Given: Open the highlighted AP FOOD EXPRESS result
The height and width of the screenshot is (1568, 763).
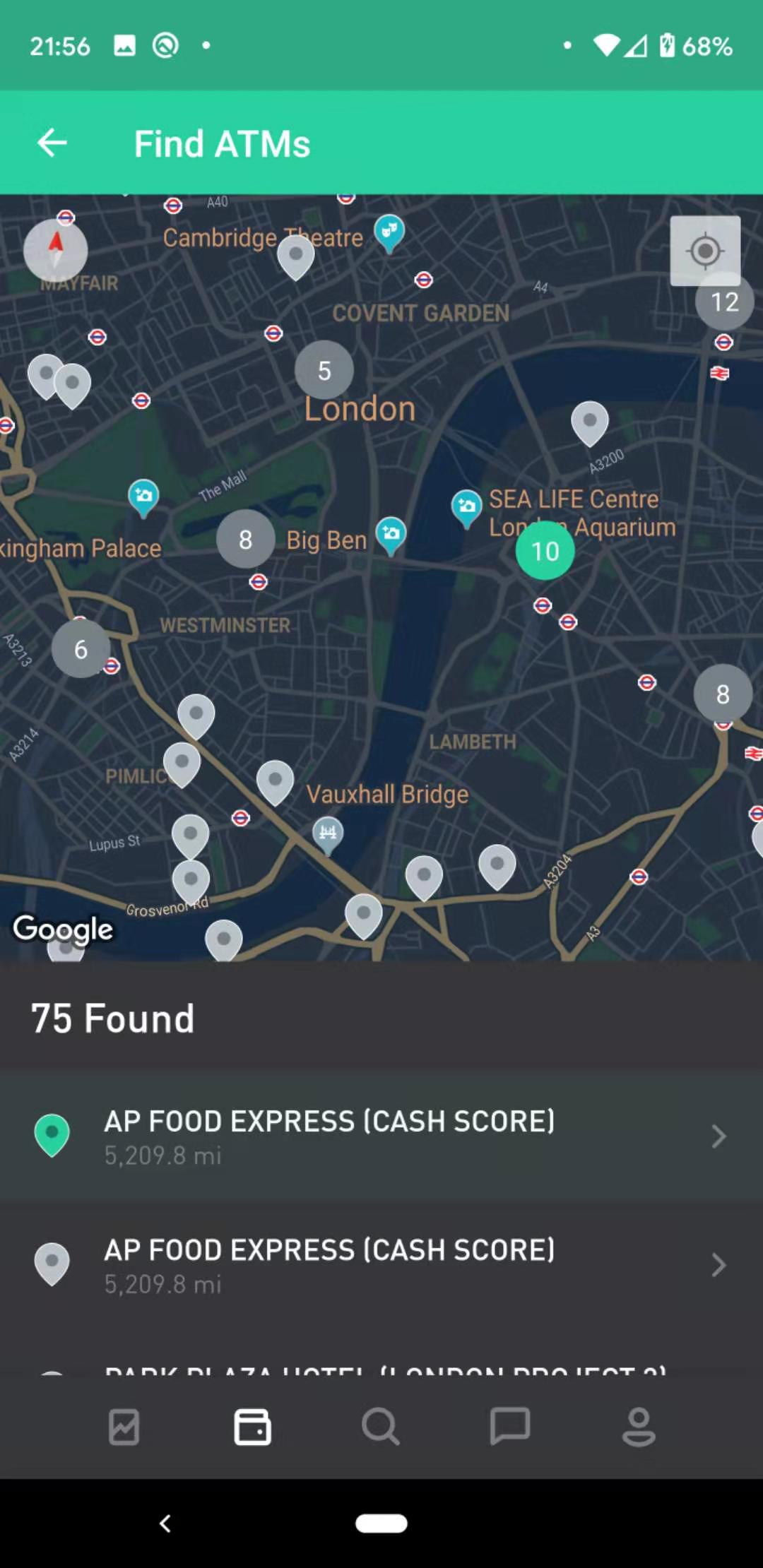Looking at the screenshot, I should tap(381, 1136).
